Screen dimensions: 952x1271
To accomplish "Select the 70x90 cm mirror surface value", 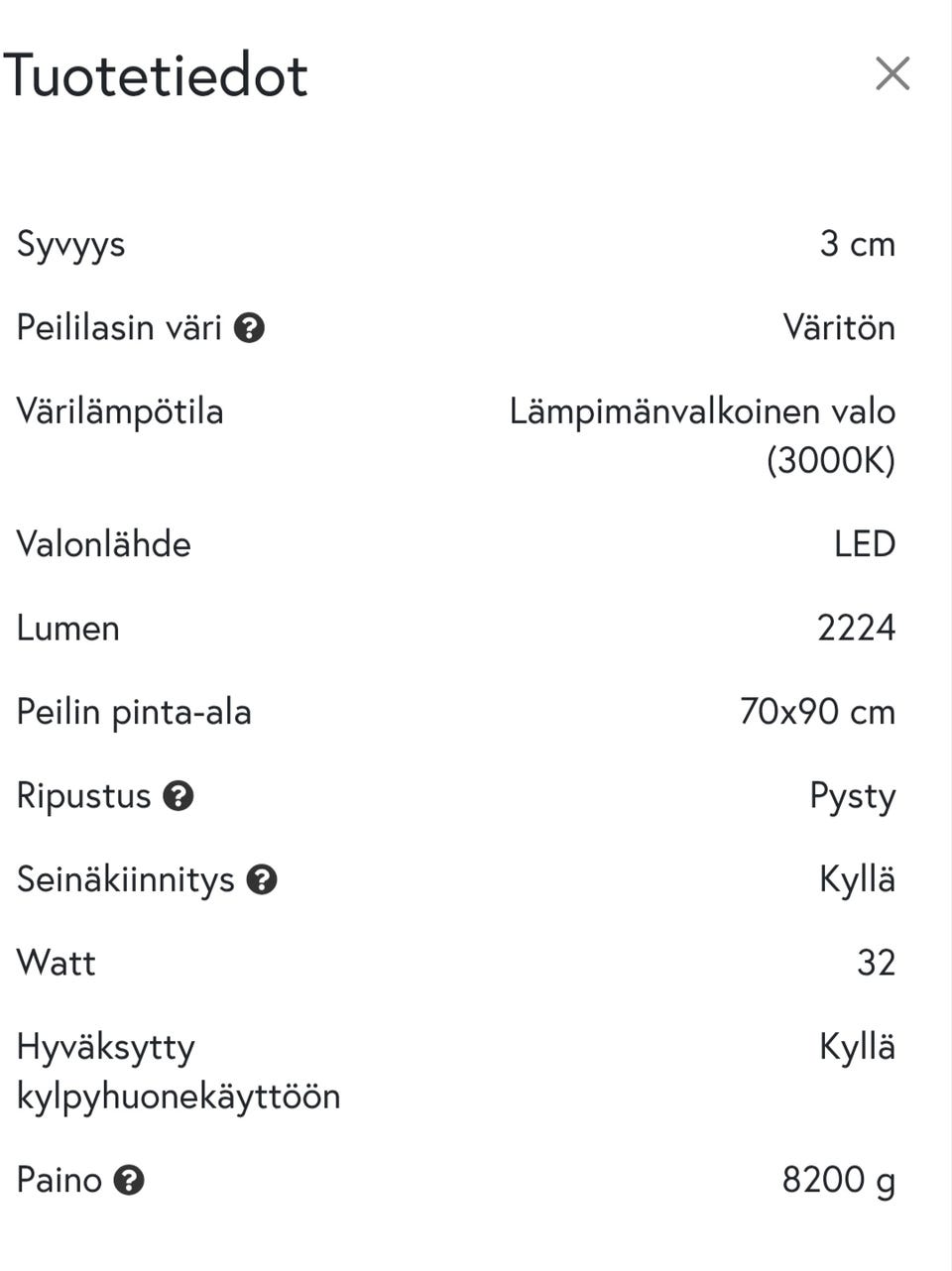I will 818,711.
